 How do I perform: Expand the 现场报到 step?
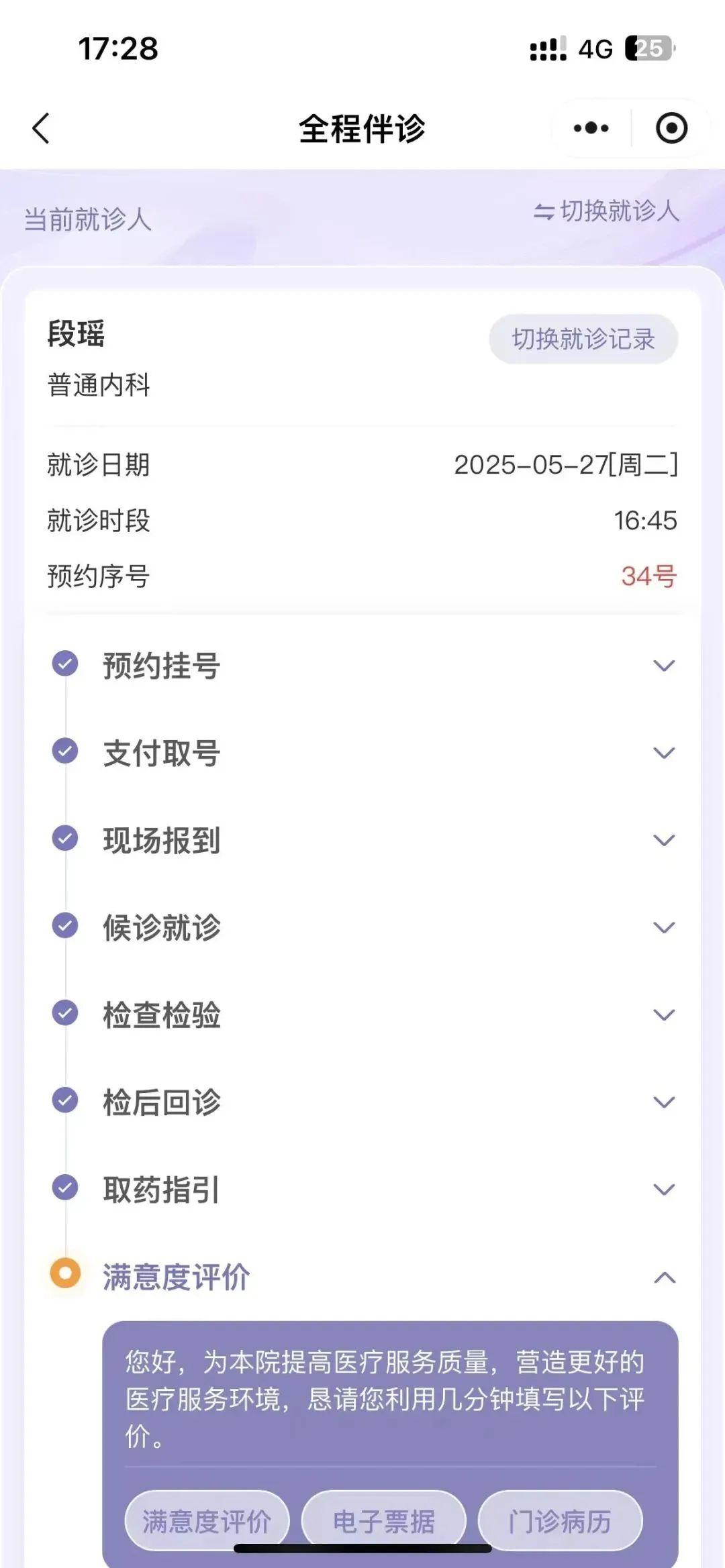664,840
